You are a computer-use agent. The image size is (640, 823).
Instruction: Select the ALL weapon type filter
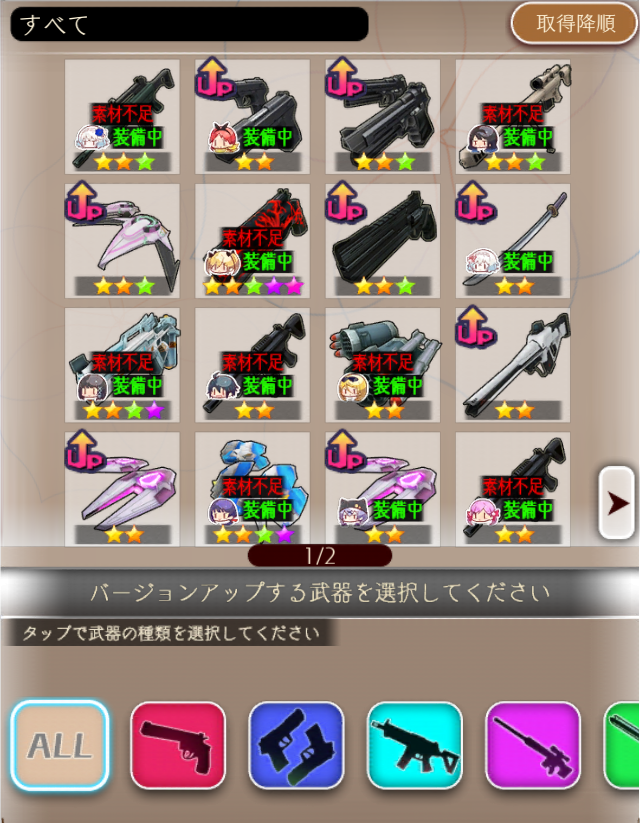pyautogui.click(x=59, y=746)
